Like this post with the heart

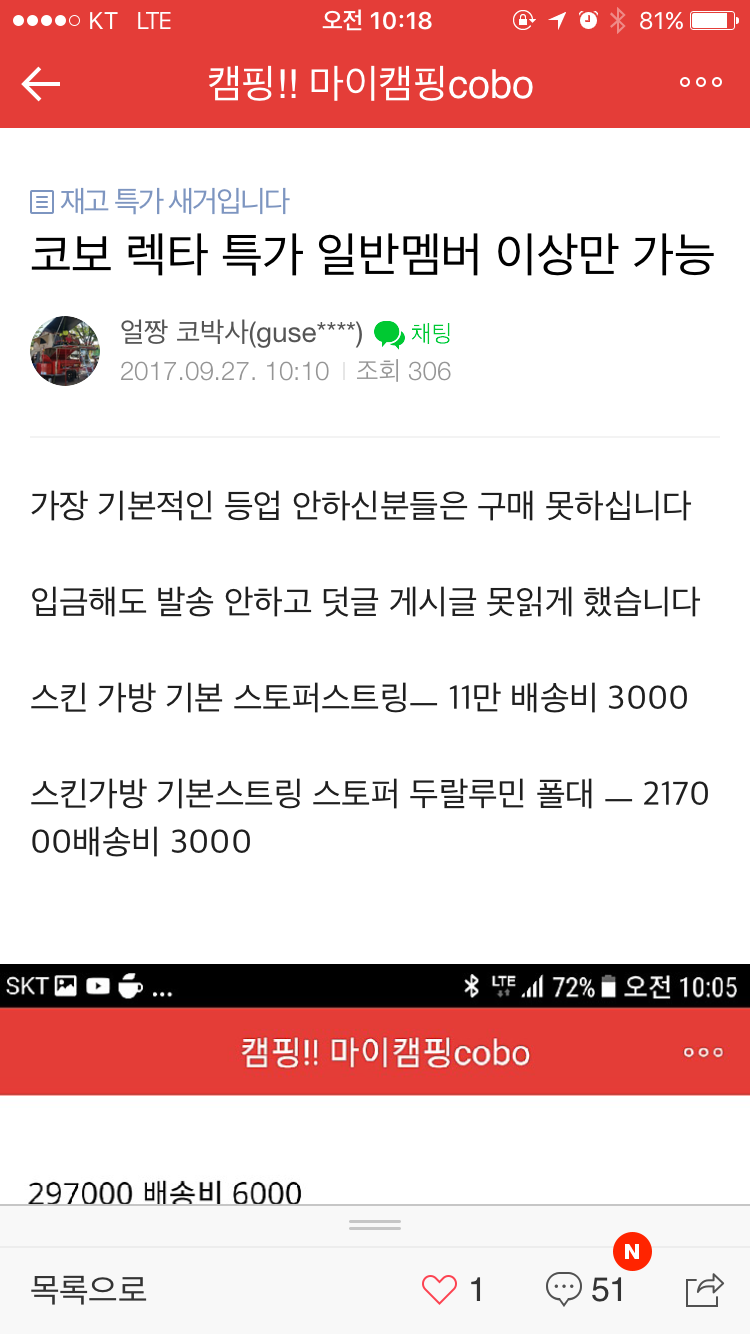pos(440,1289)
